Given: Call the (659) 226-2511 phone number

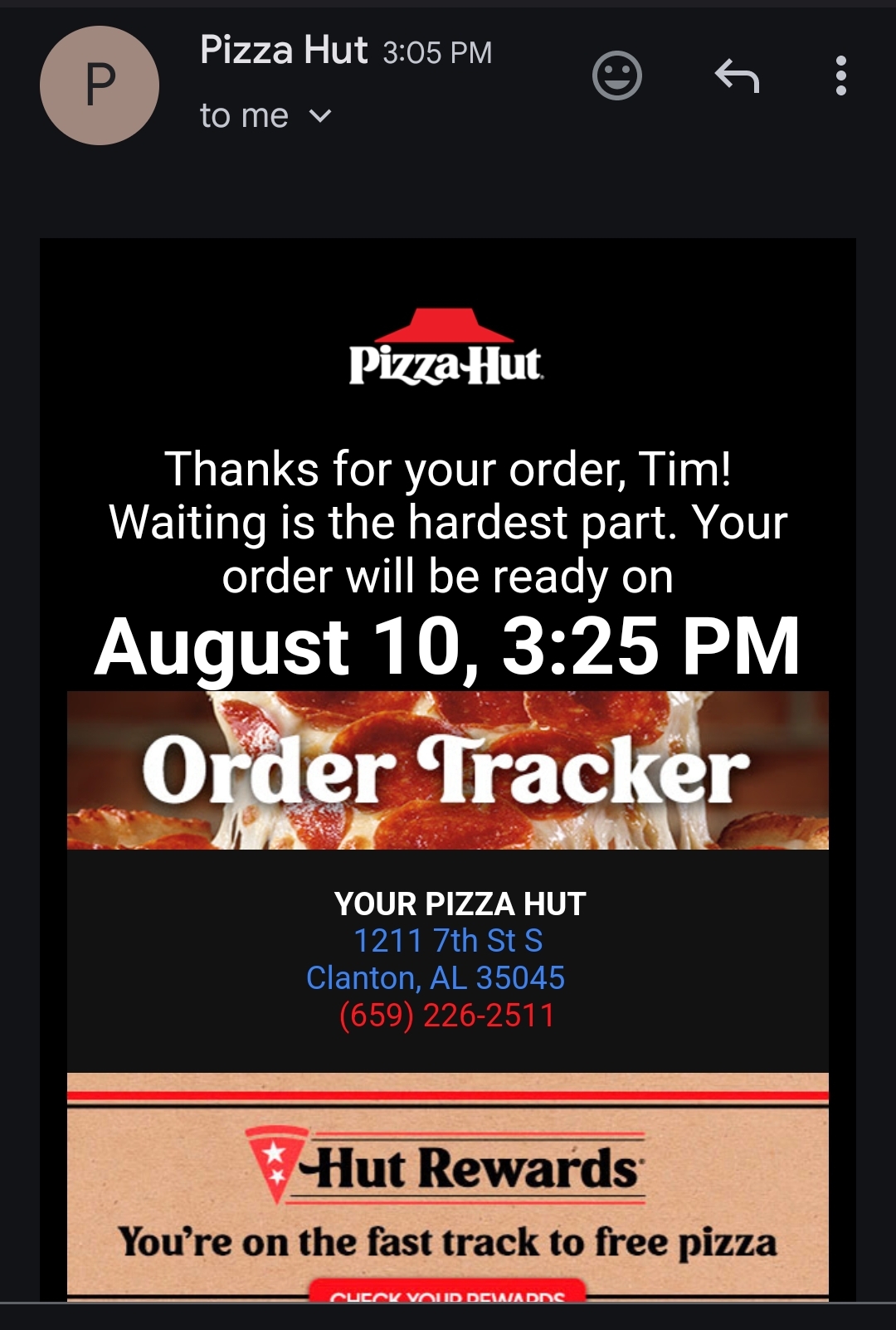Looking at the screenshot, I should click(x=447, y=1016).
